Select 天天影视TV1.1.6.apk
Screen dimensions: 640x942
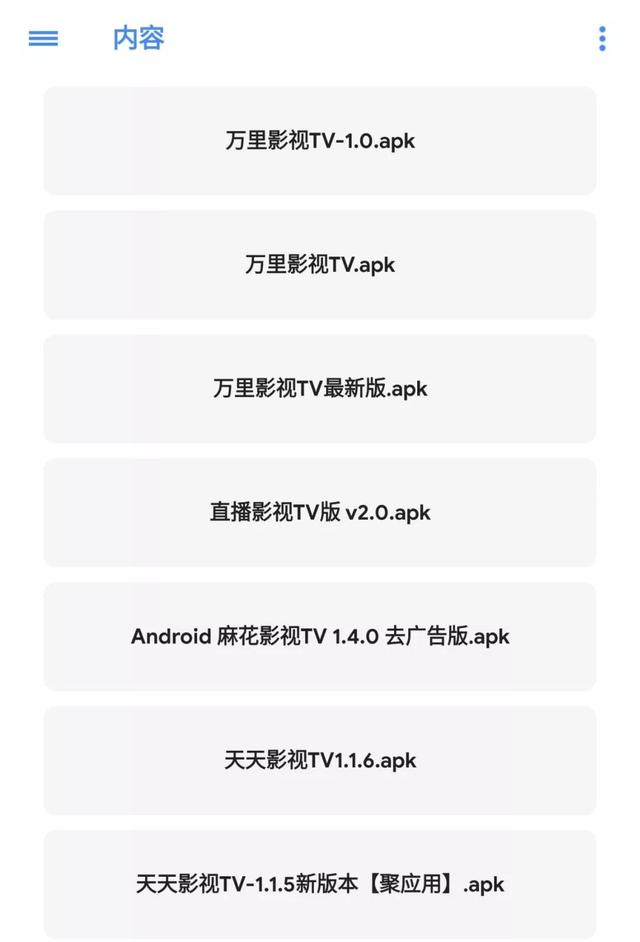point(320,761)
